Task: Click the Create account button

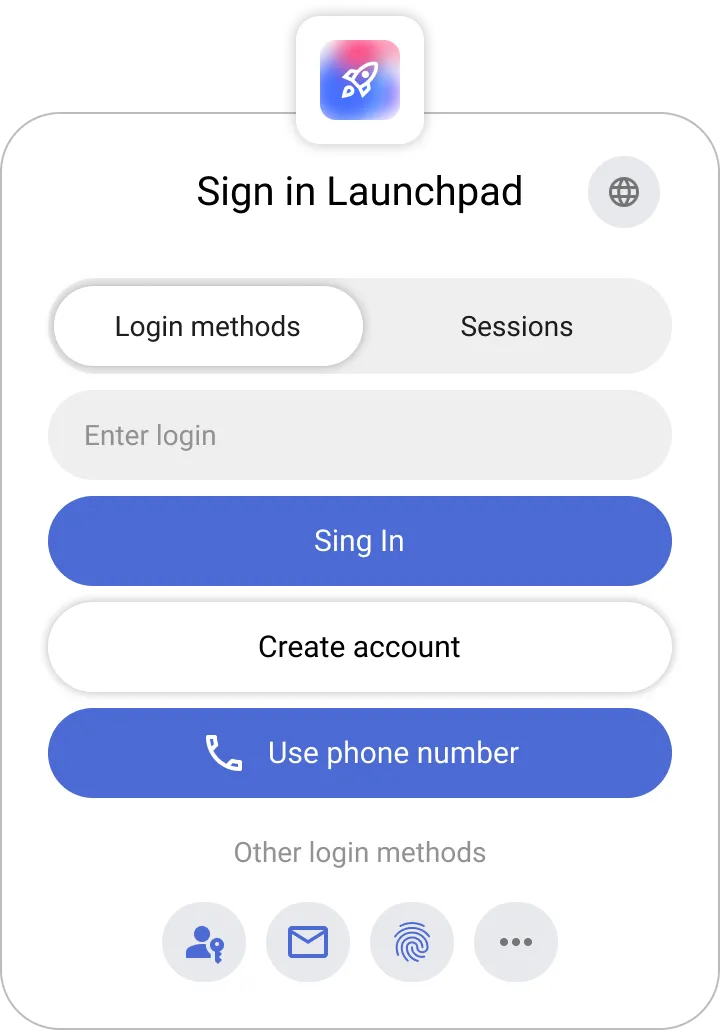Action: coord(359,647)
